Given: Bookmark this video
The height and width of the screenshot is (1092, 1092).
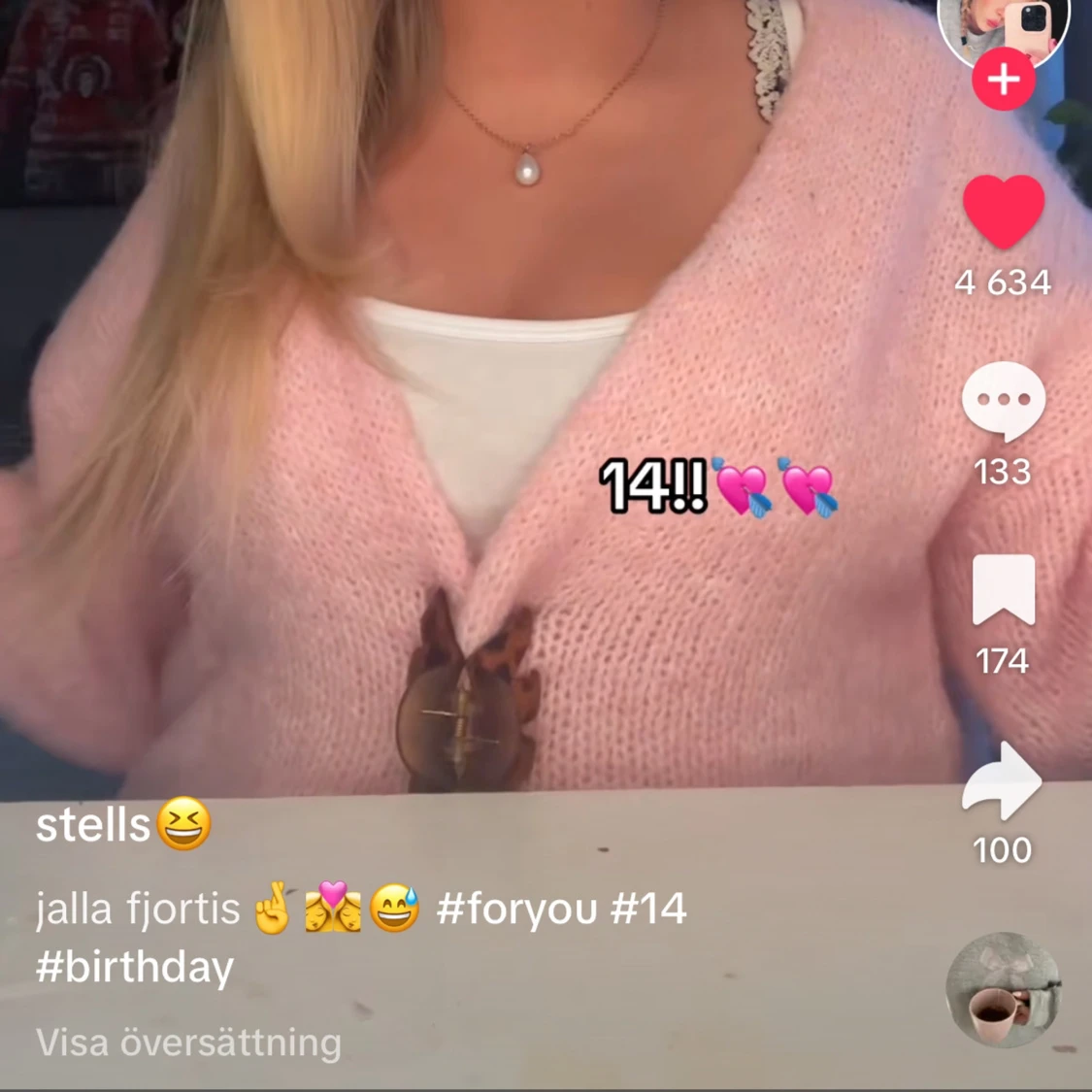Looking at the screenshot, I should 1004,590.
